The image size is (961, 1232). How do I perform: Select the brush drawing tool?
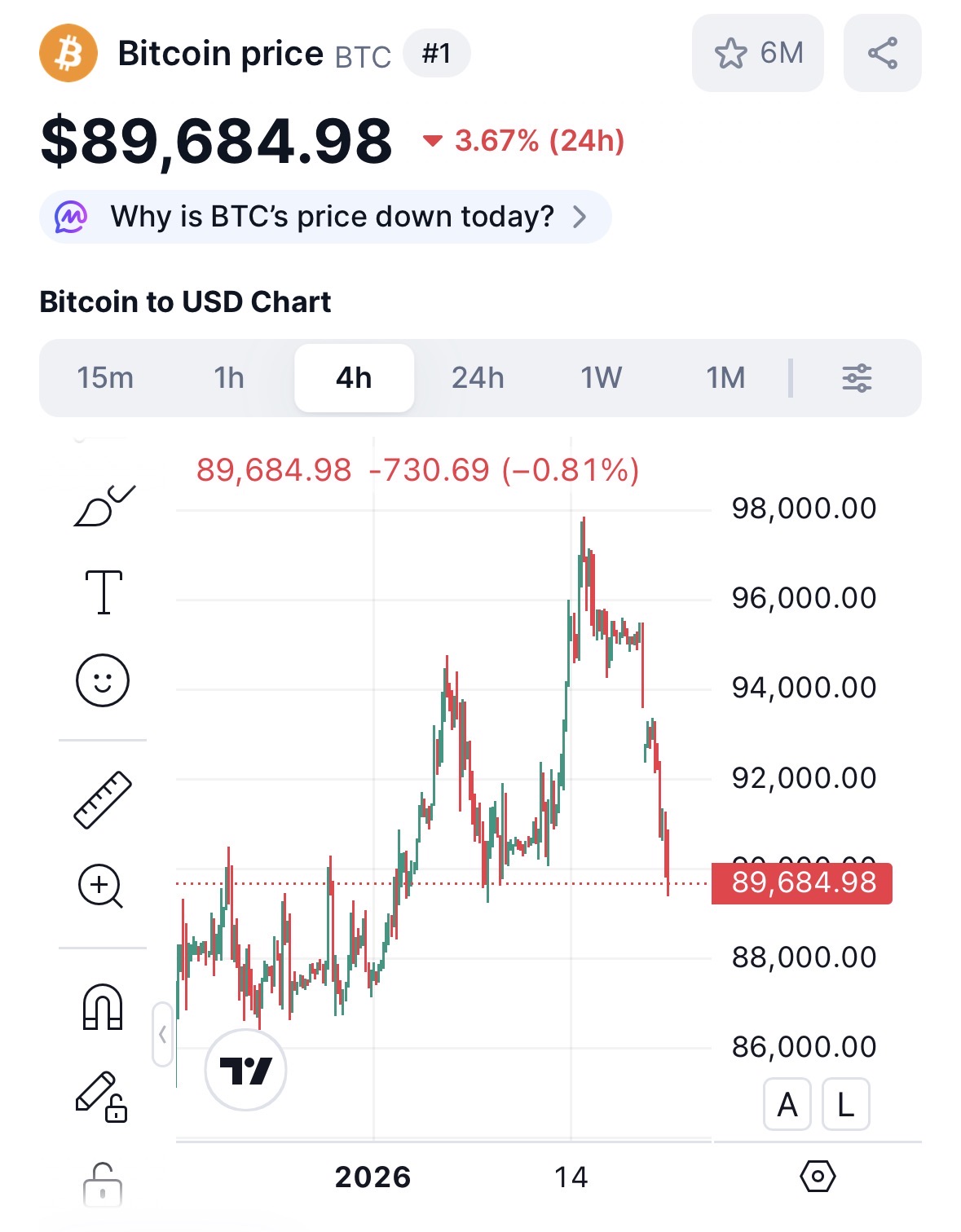pos(104,506)
